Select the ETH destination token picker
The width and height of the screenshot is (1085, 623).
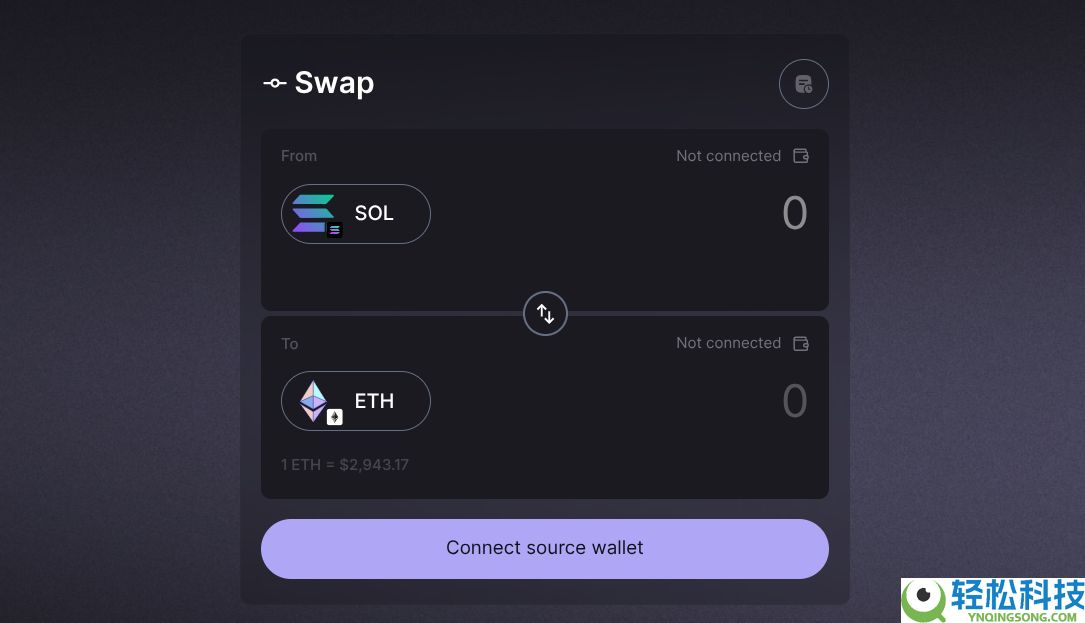[x=356, y=401]
